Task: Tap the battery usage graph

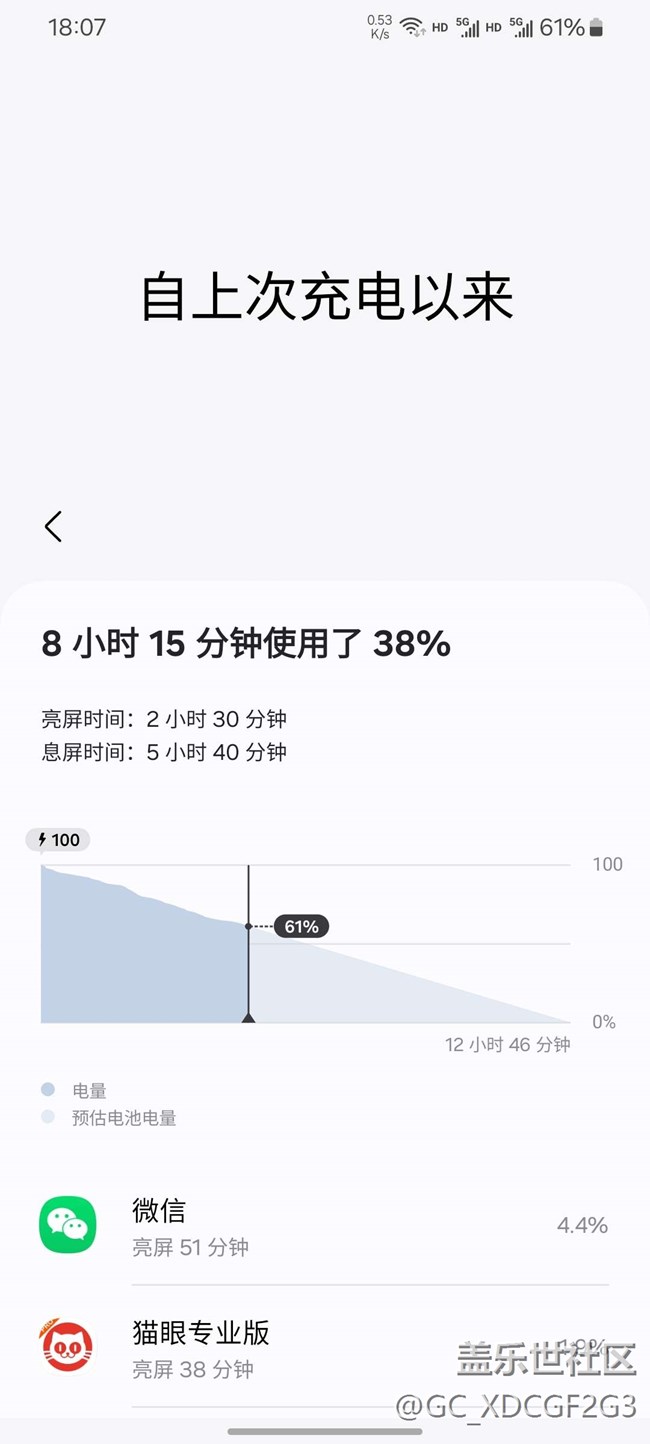Action: pos(305,943)
